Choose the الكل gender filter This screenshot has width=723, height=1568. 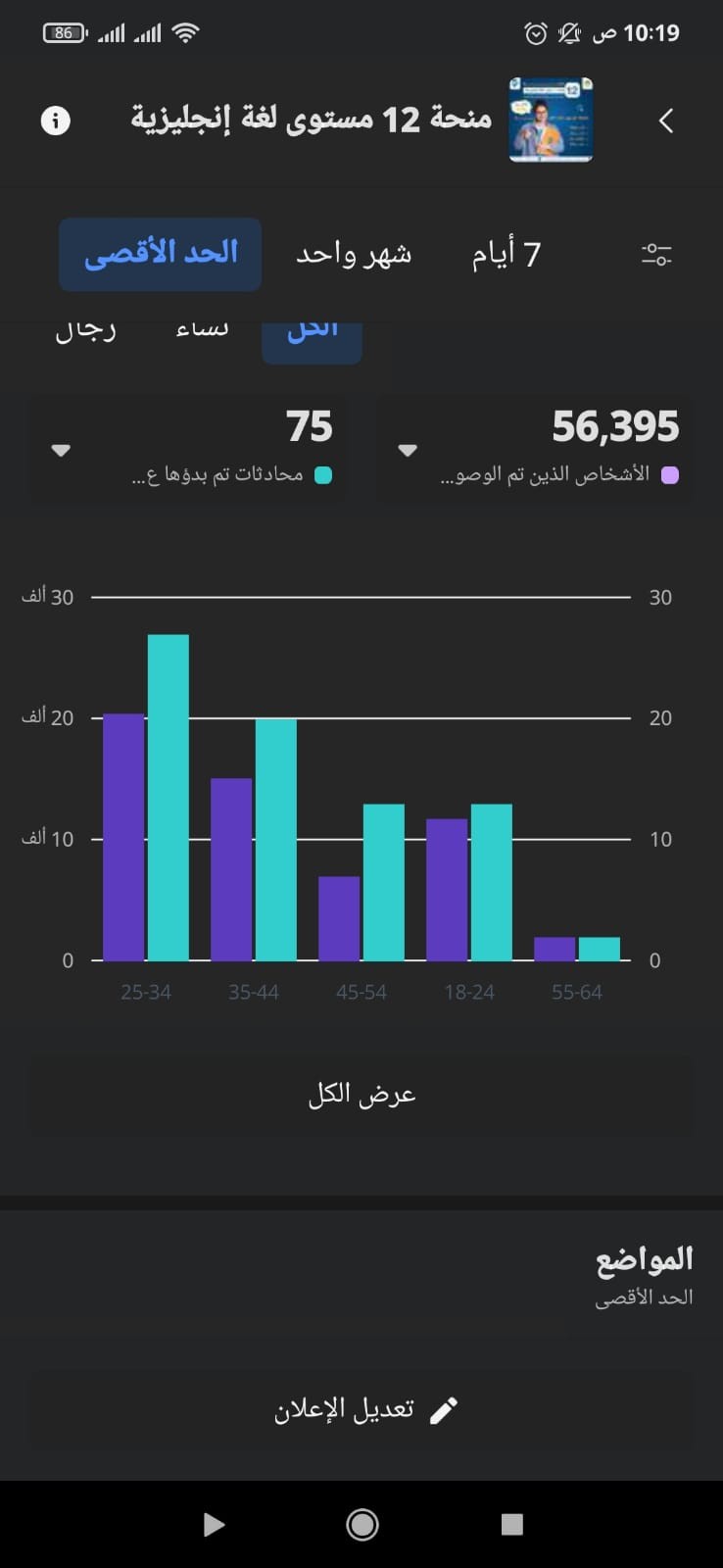tap(313, 333)
